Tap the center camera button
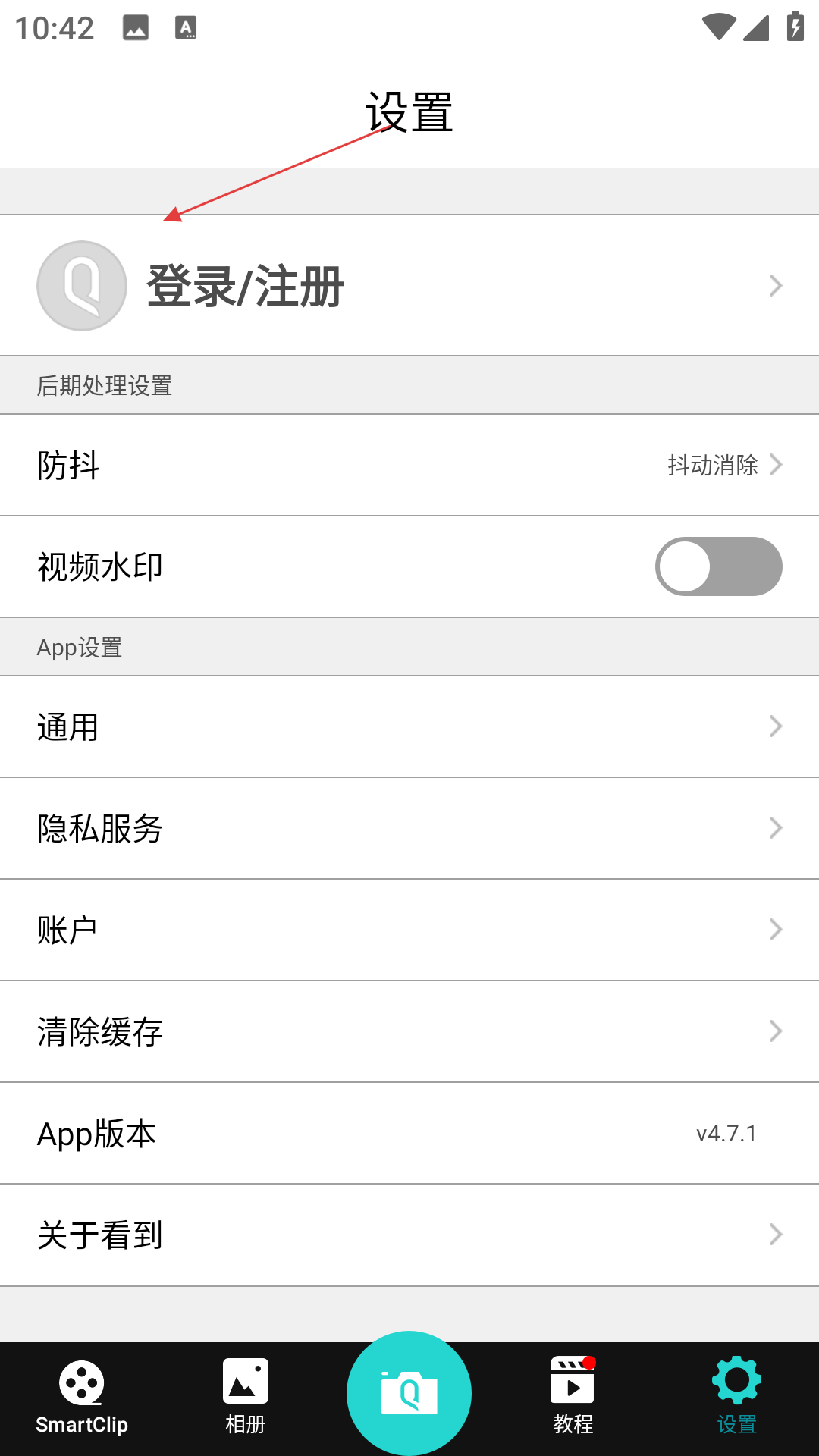 click(x=409, y=1393)
